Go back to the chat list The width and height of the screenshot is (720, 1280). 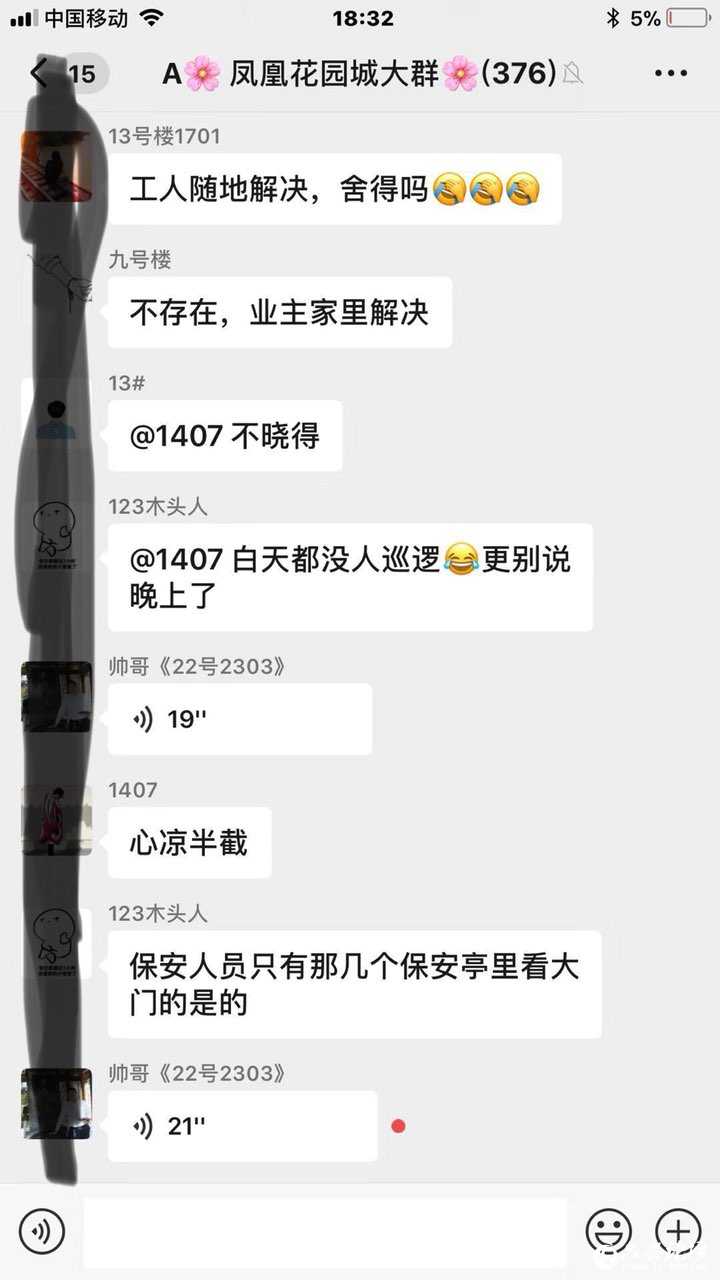click(40, 73)
